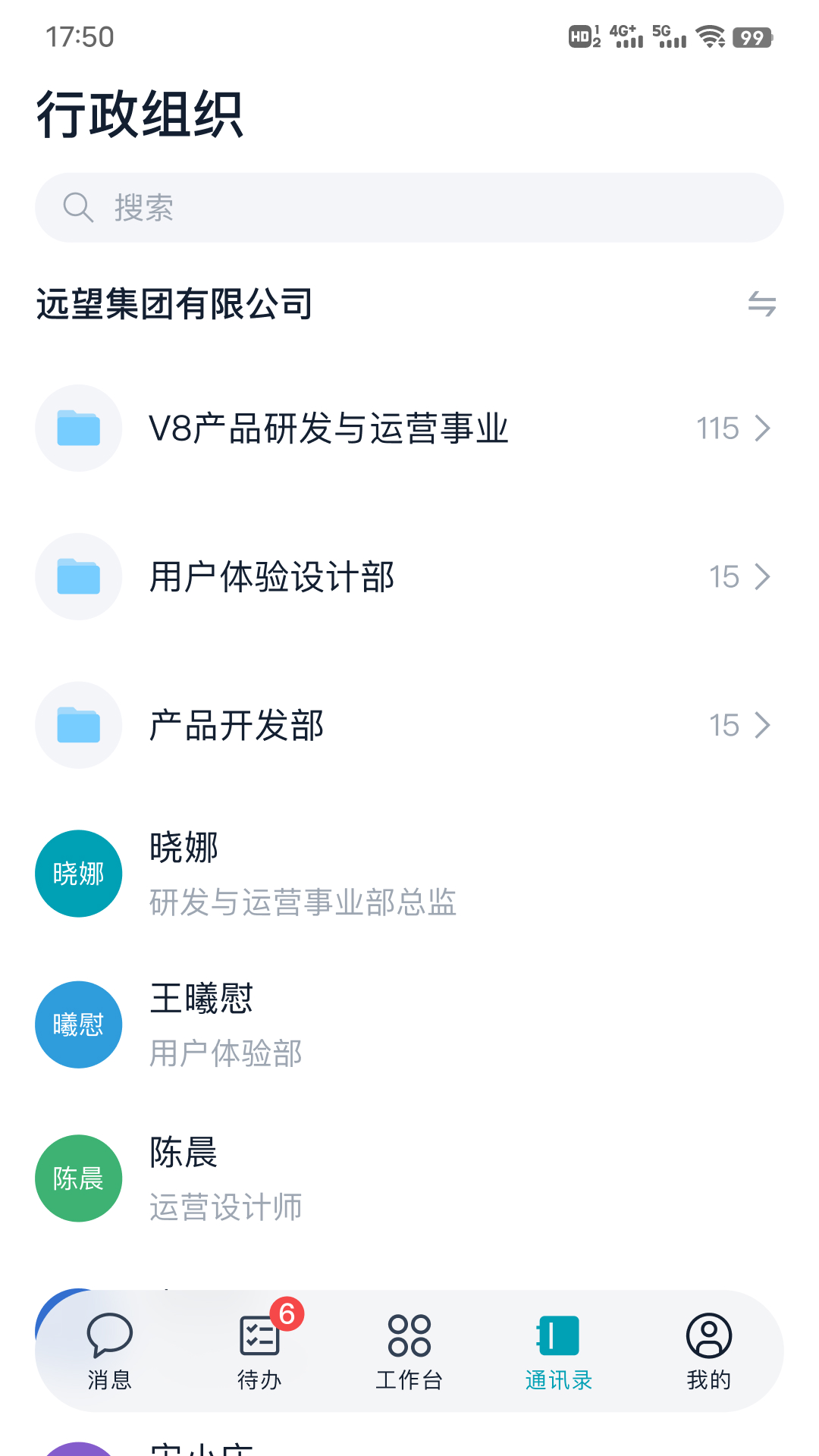This screenshot has width=819, height=1456.
Task: Tap 晓娜's avatar circle
Action: pyautogui.click(x=78, y=873)
